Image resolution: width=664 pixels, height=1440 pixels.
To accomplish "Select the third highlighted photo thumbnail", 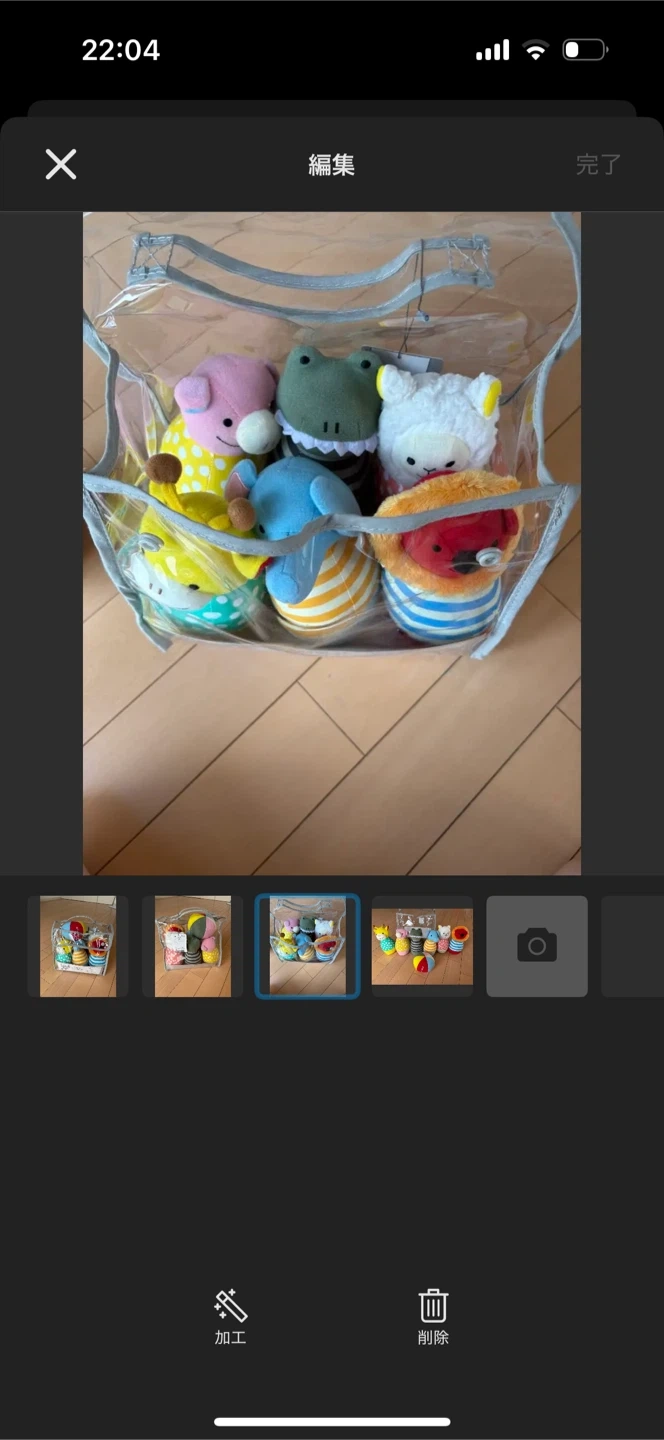I will click(x=308, y=946).
